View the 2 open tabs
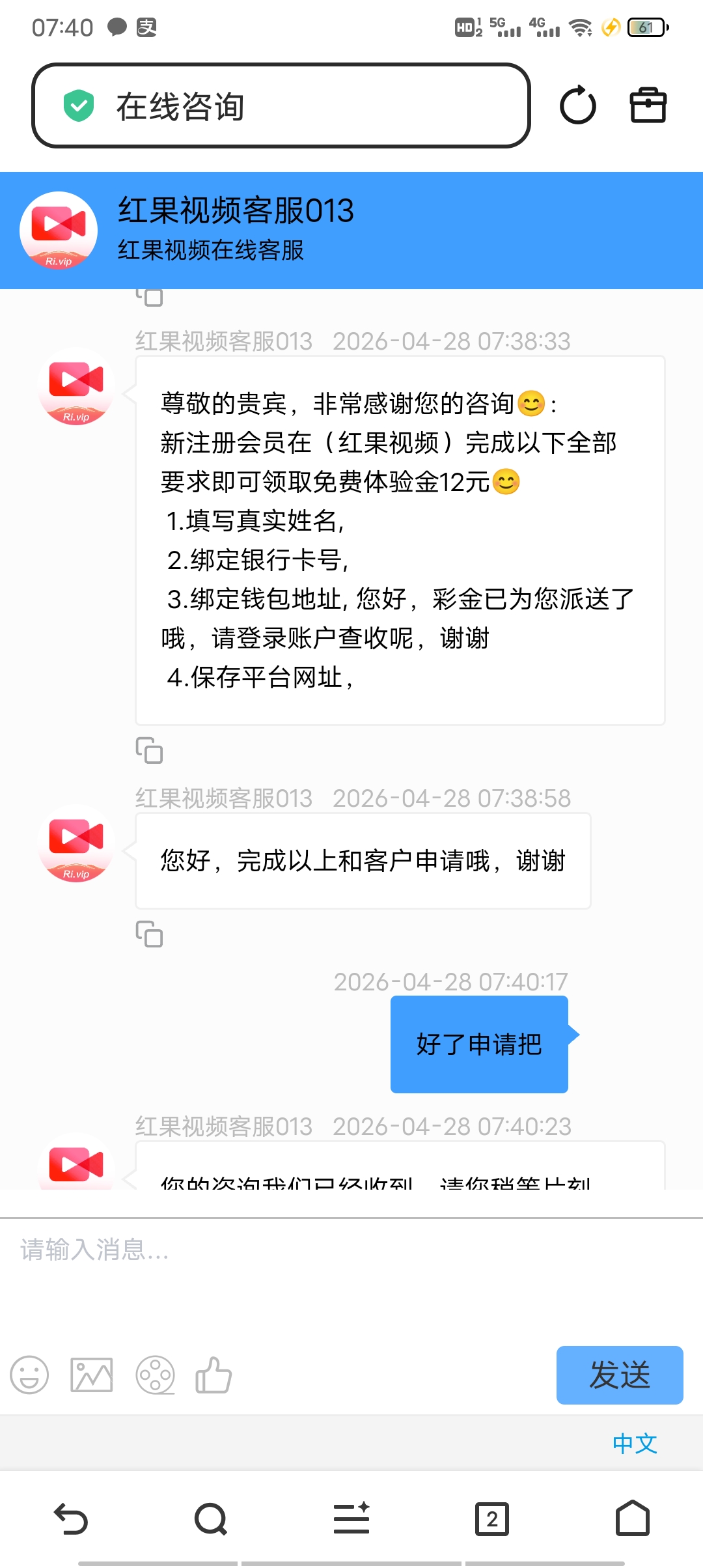 tap(492, 1519)
